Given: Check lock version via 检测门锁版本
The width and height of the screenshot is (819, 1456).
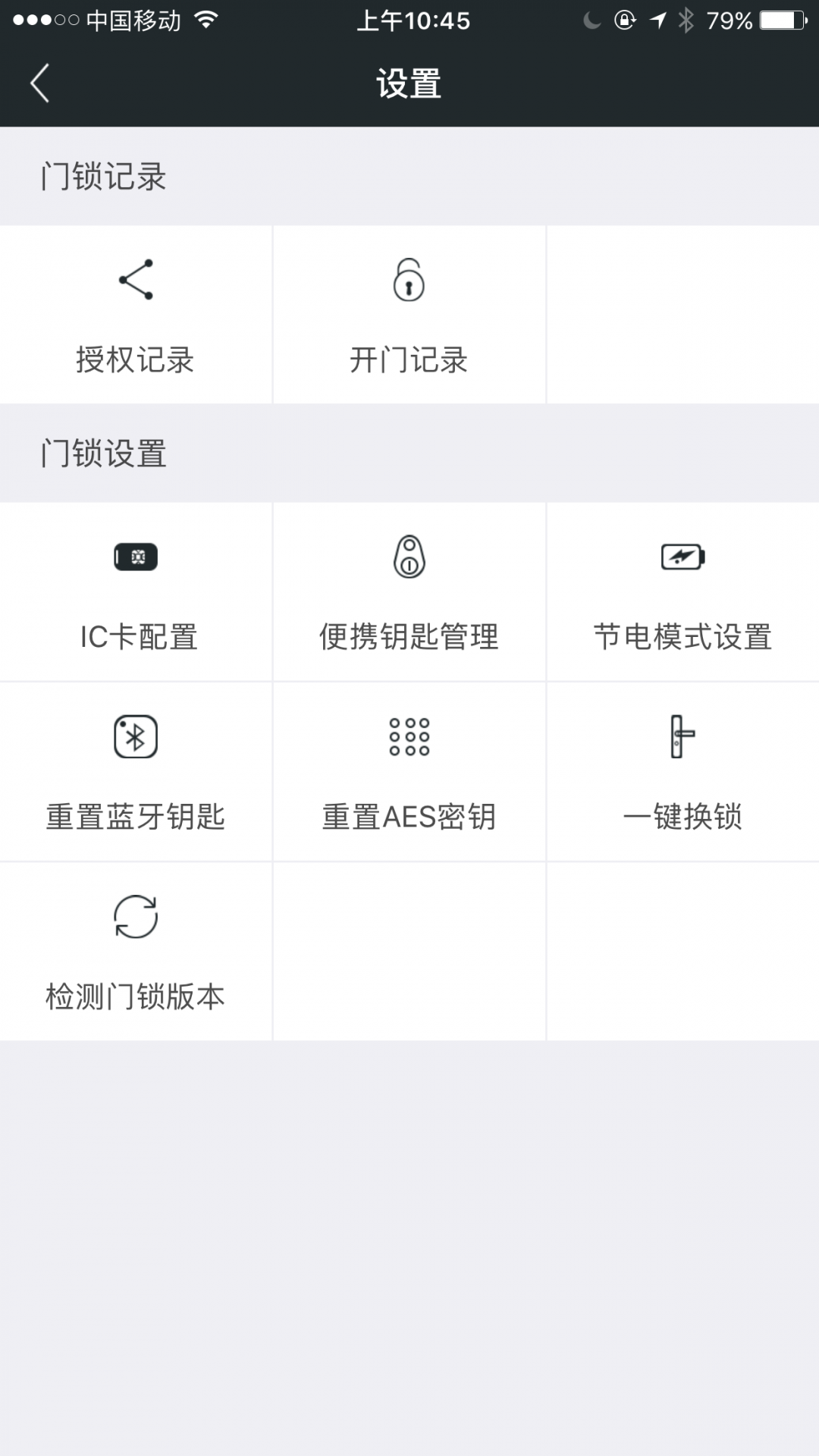Looking at the screenshot, I should [x=136, y=952].
